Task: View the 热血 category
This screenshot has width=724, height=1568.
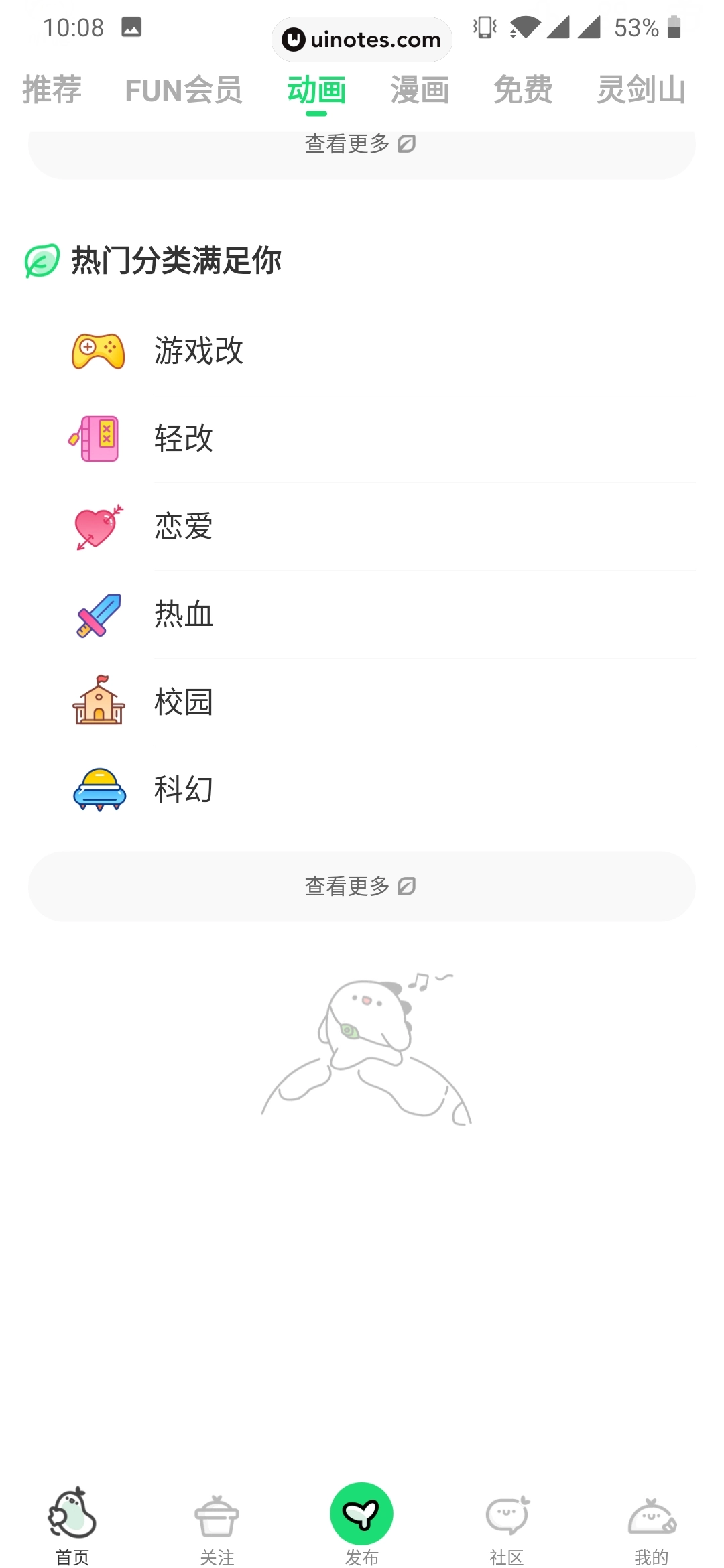Action: (184, 614)
